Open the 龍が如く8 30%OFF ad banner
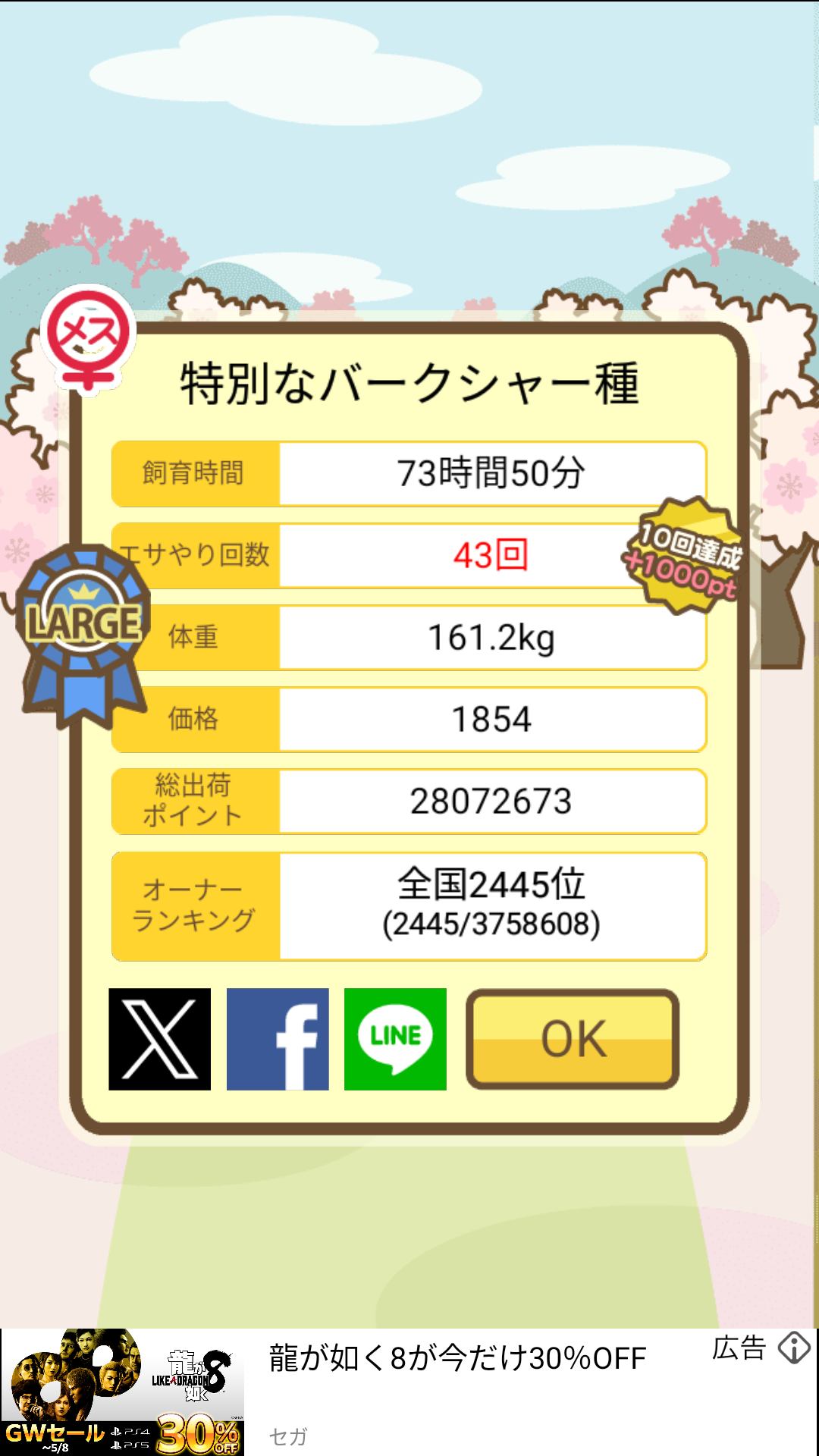Screen dimensions: 819x1456 [x=409, y=1392]
